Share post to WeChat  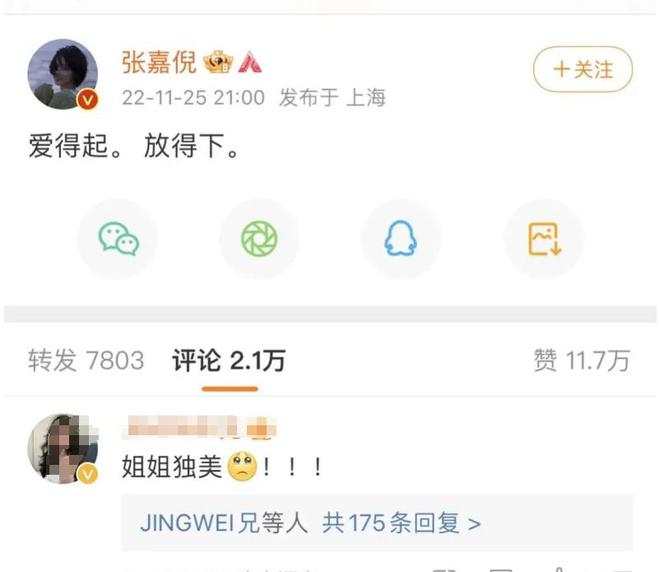pos(119,239)
